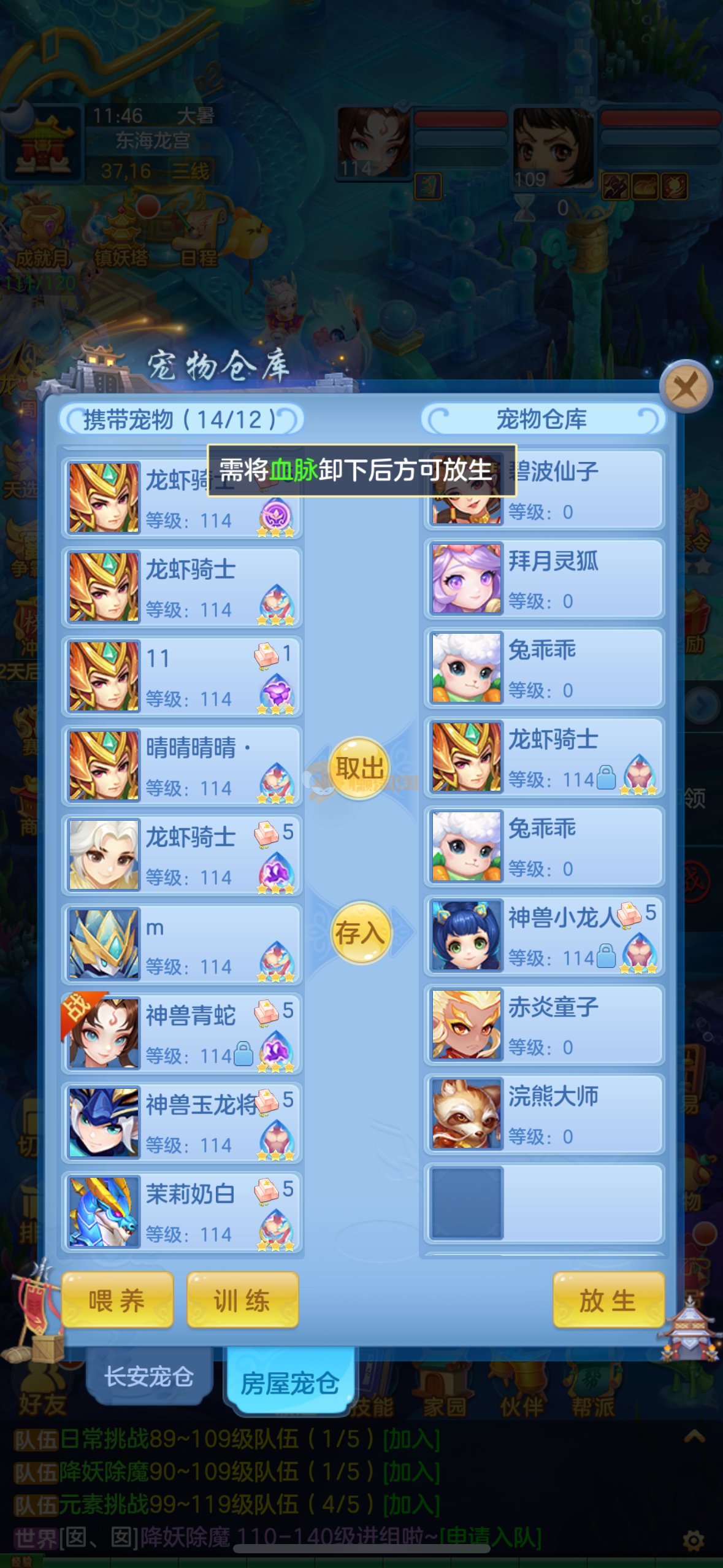This screenshot has width=723, height=1568.
Task: Close the 宠物仓库 dialog
Action: (685, 387)
